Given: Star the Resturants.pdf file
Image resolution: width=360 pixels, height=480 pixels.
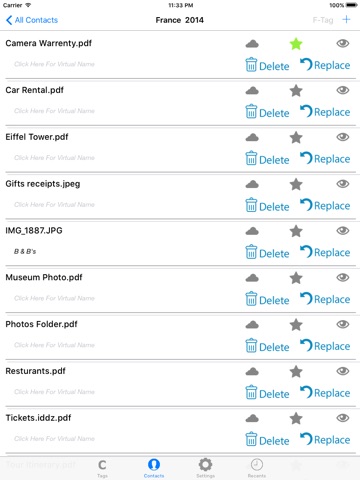Looking at the screenshot, I should click(x=296, y=371).
